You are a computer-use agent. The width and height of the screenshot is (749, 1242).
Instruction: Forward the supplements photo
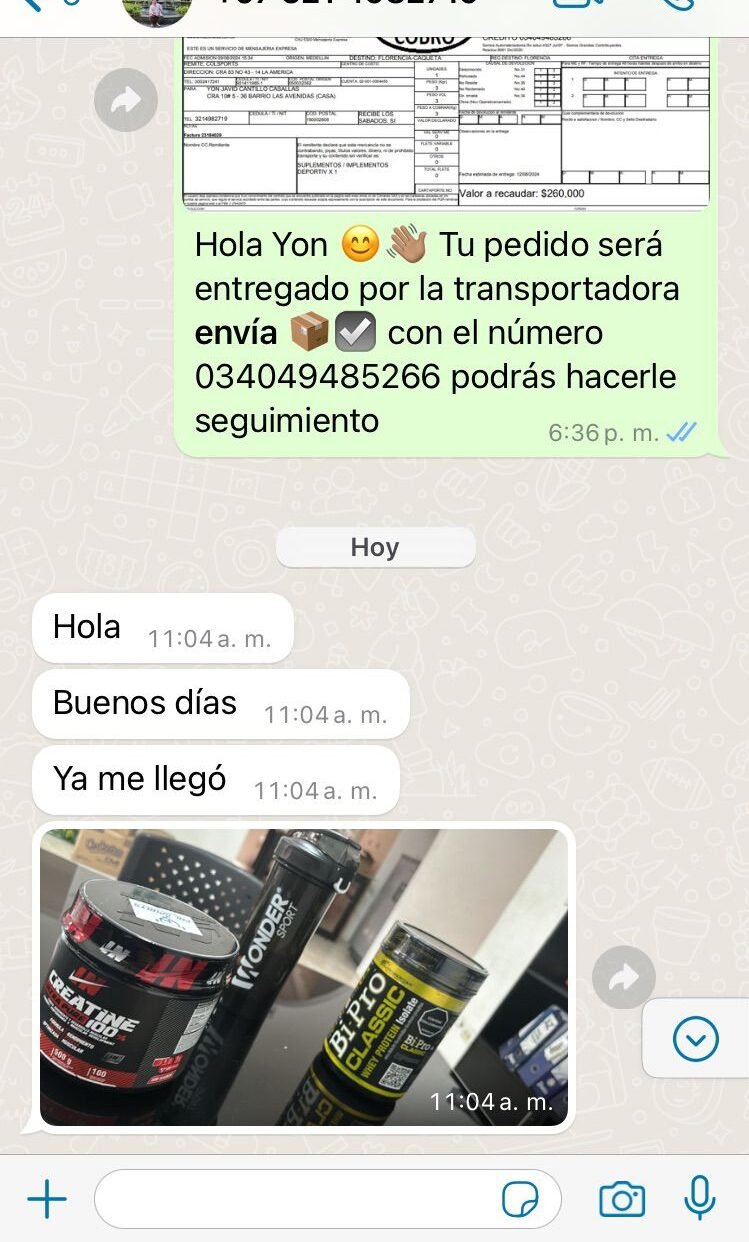(x=624, y=976)
